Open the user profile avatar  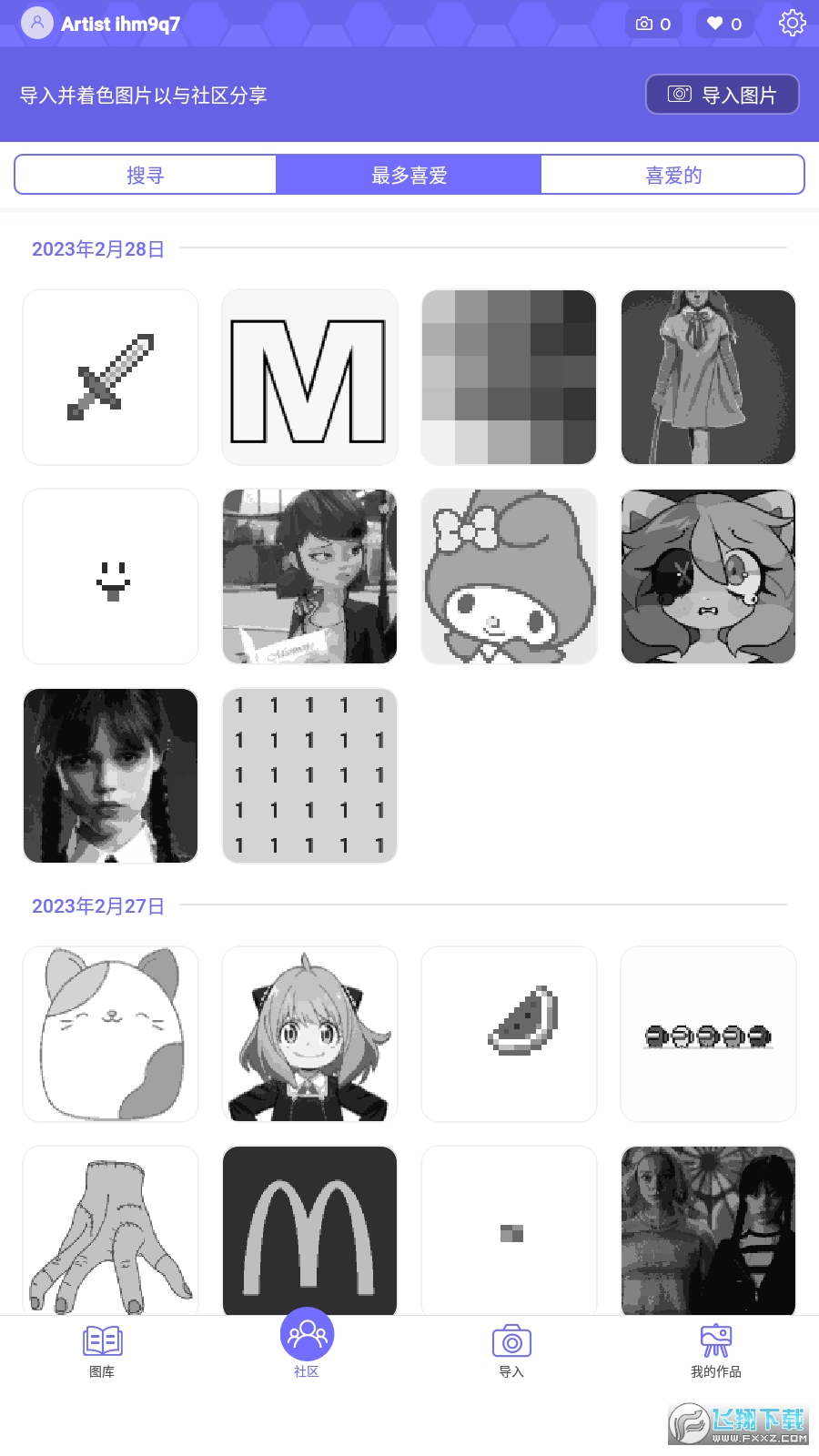click(x=37, y=23)
